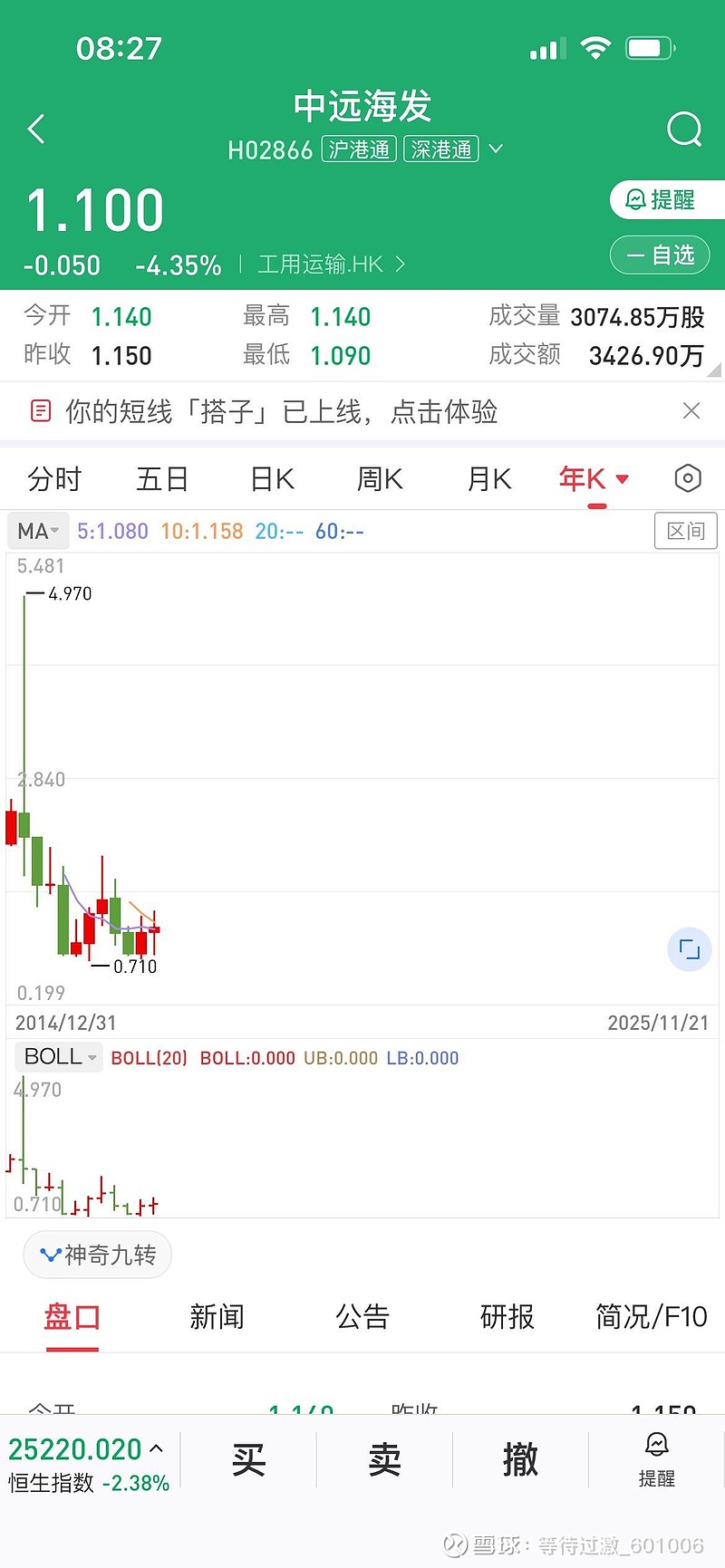Dismiss the 短线搭子 banner with the X
Screen dimensions: 725x1568
click(x=691, y=410)
